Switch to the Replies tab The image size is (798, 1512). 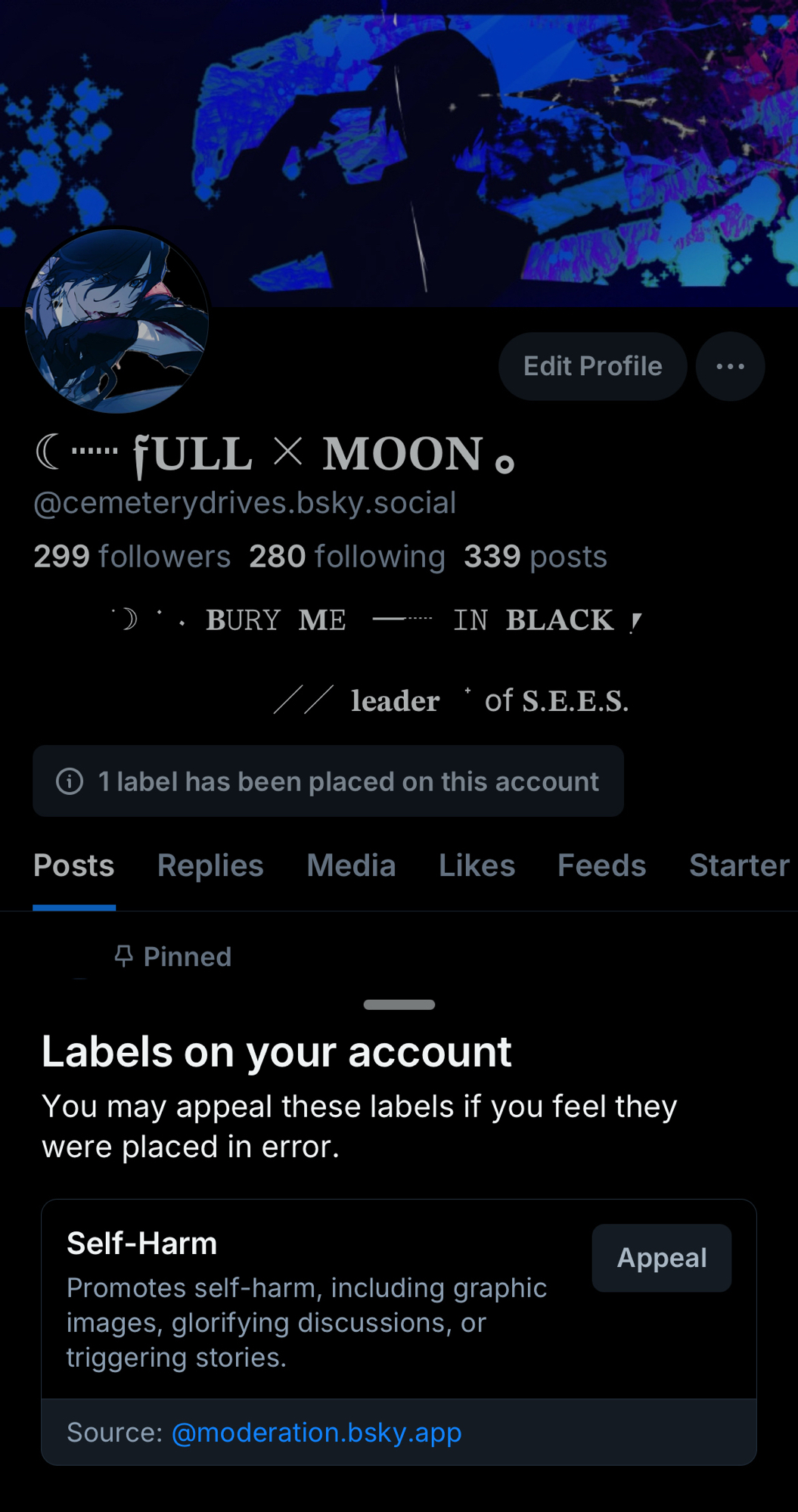210,865
